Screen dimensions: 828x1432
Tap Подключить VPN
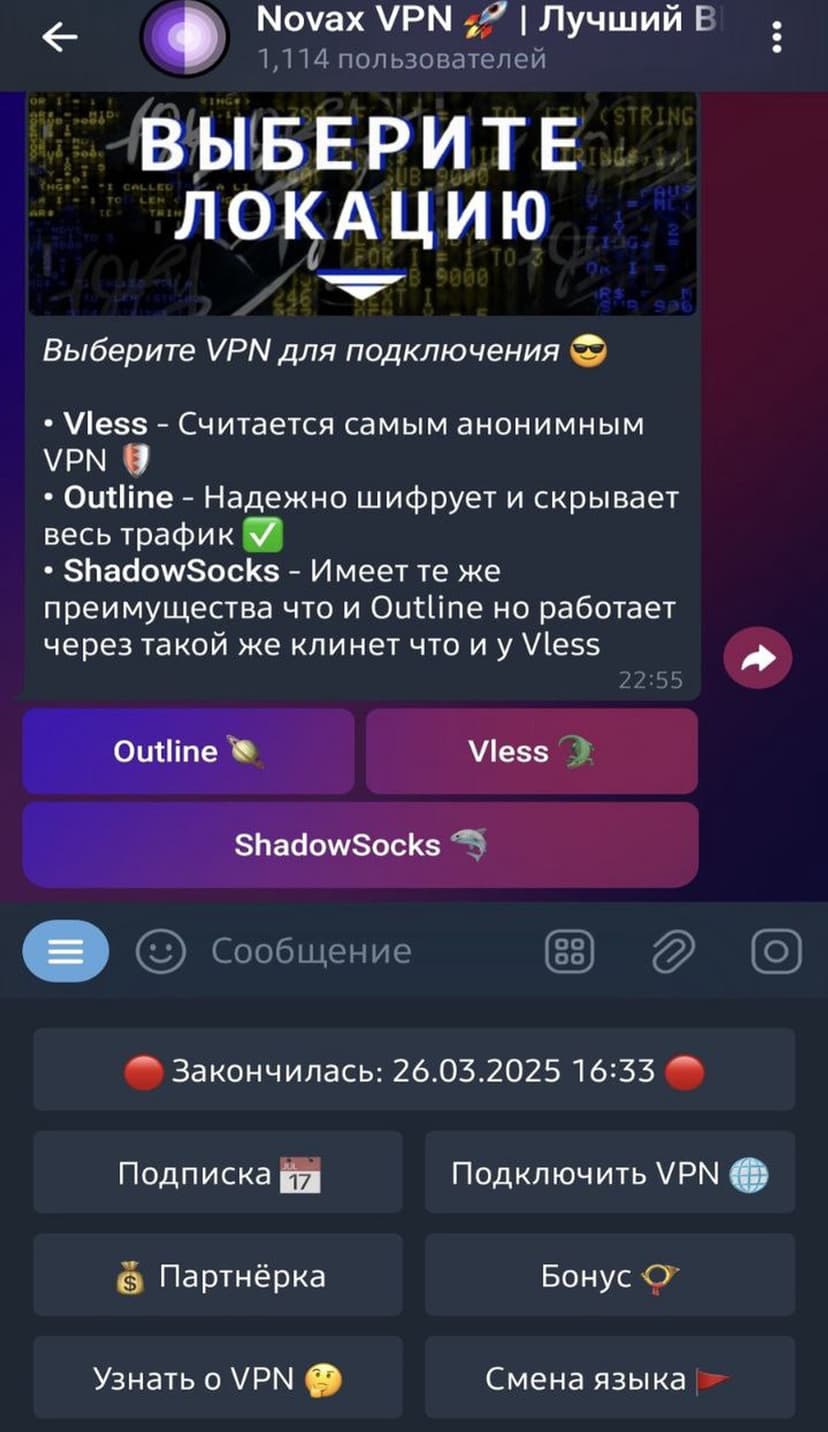click(610, 1173)
